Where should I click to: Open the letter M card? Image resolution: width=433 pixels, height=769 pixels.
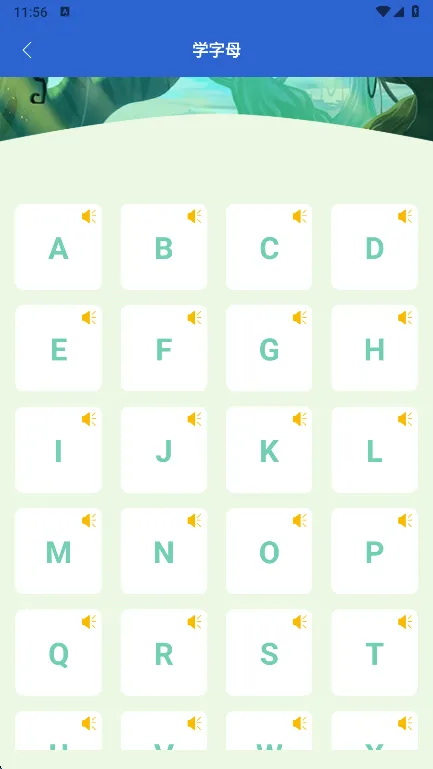click(58, 551)
